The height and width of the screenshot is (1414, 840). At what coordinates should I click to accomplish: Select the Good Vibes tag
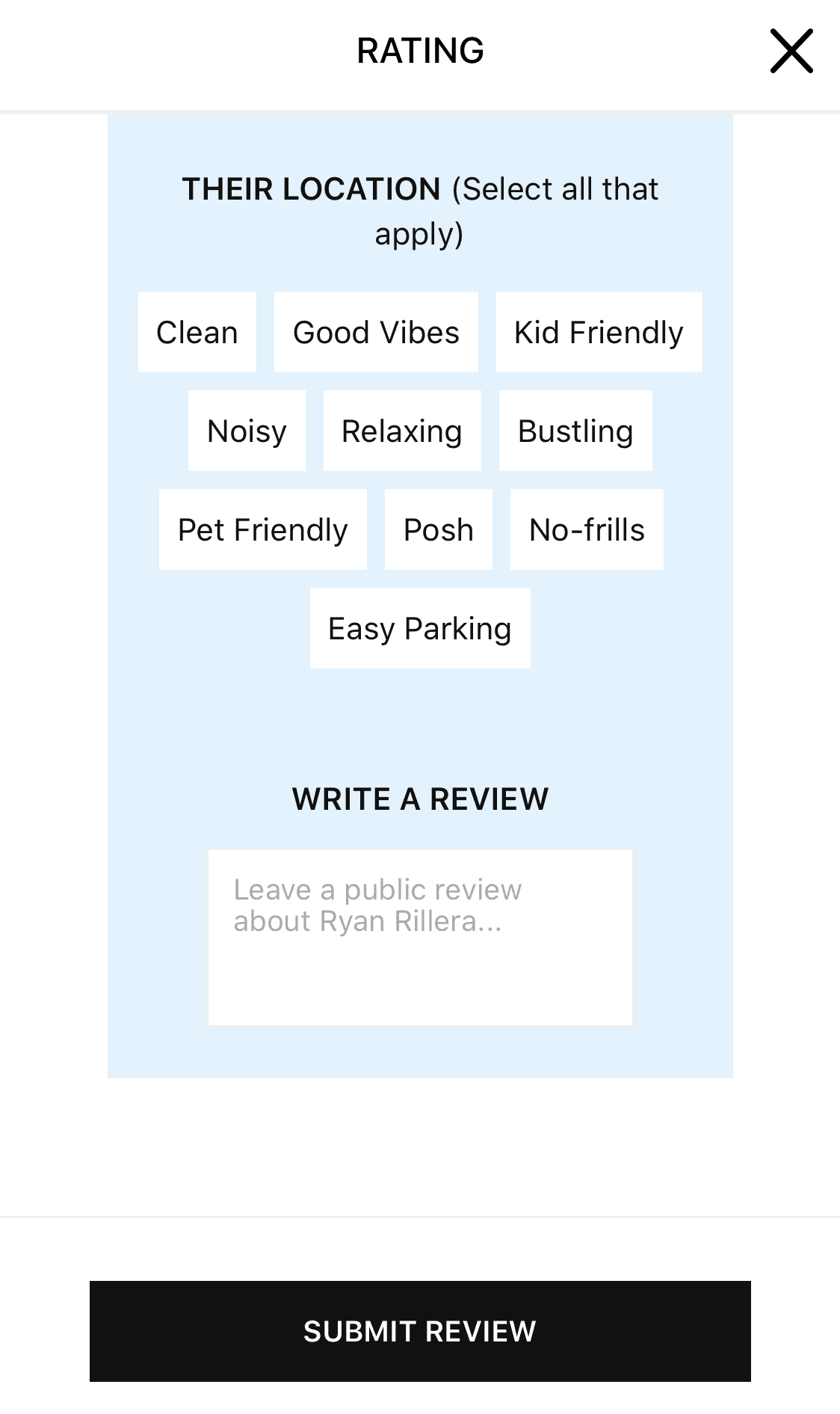click(x=376, y=332)
